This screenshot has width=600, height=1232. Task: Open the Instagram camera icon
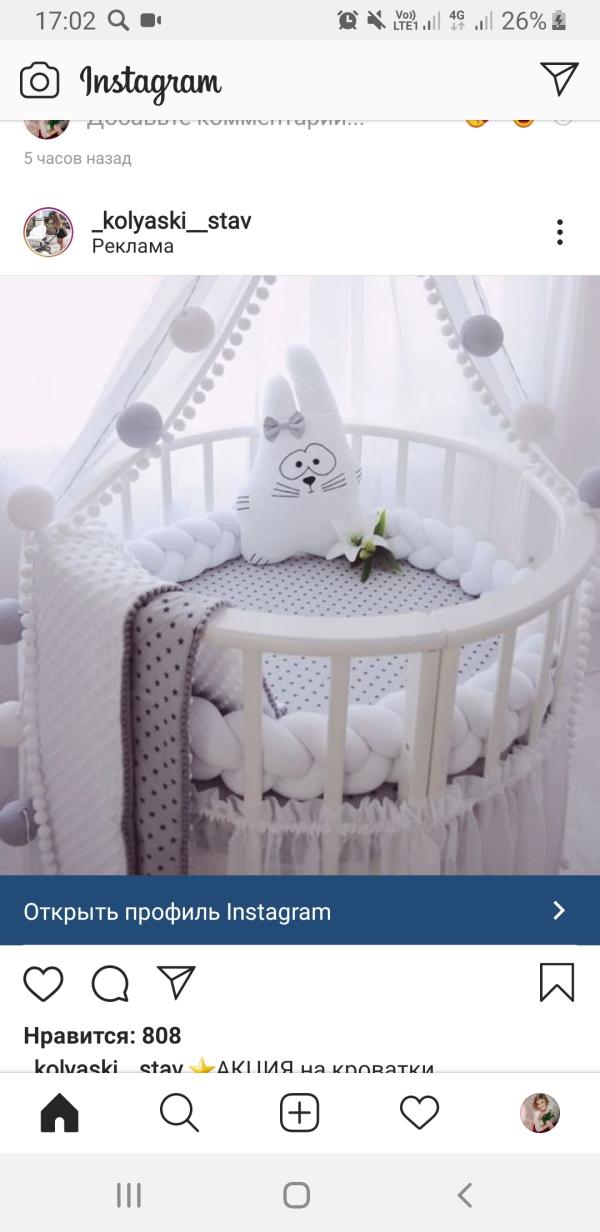[x=39, y=80]
